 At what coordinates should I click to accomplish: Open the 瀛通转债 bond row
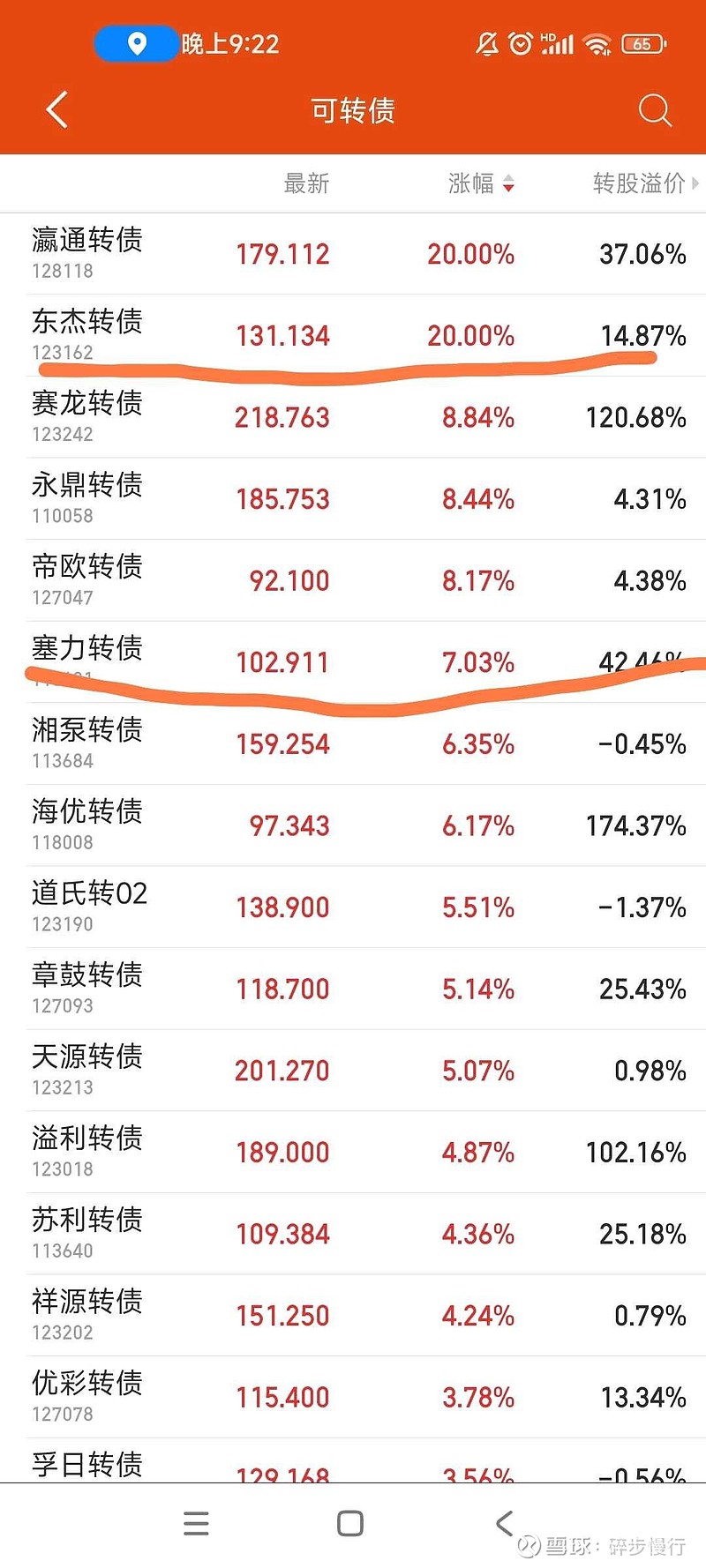(x=353, y=253)
